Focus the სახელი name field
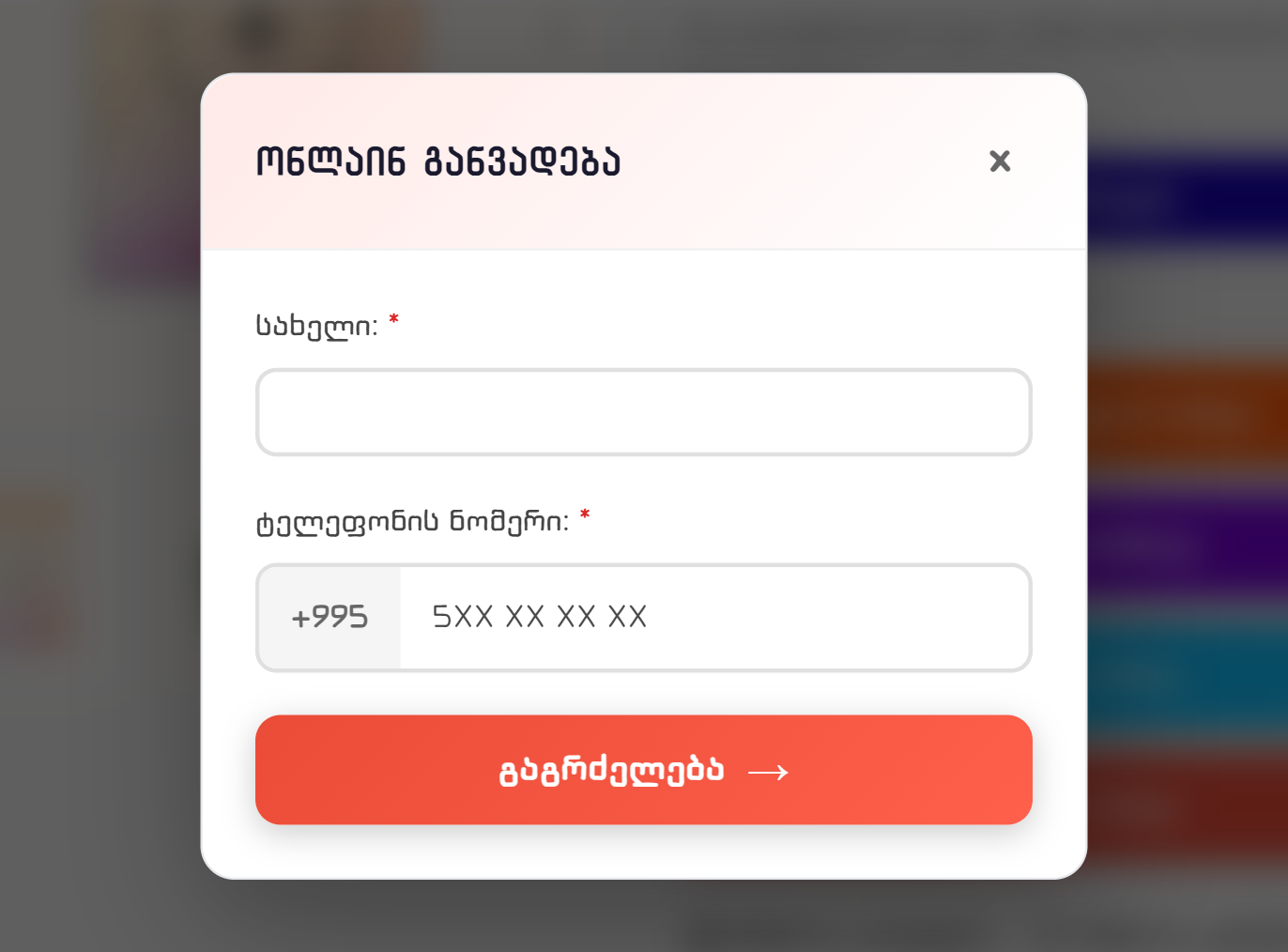This screenshot has height=952, width=1288. 643,412
